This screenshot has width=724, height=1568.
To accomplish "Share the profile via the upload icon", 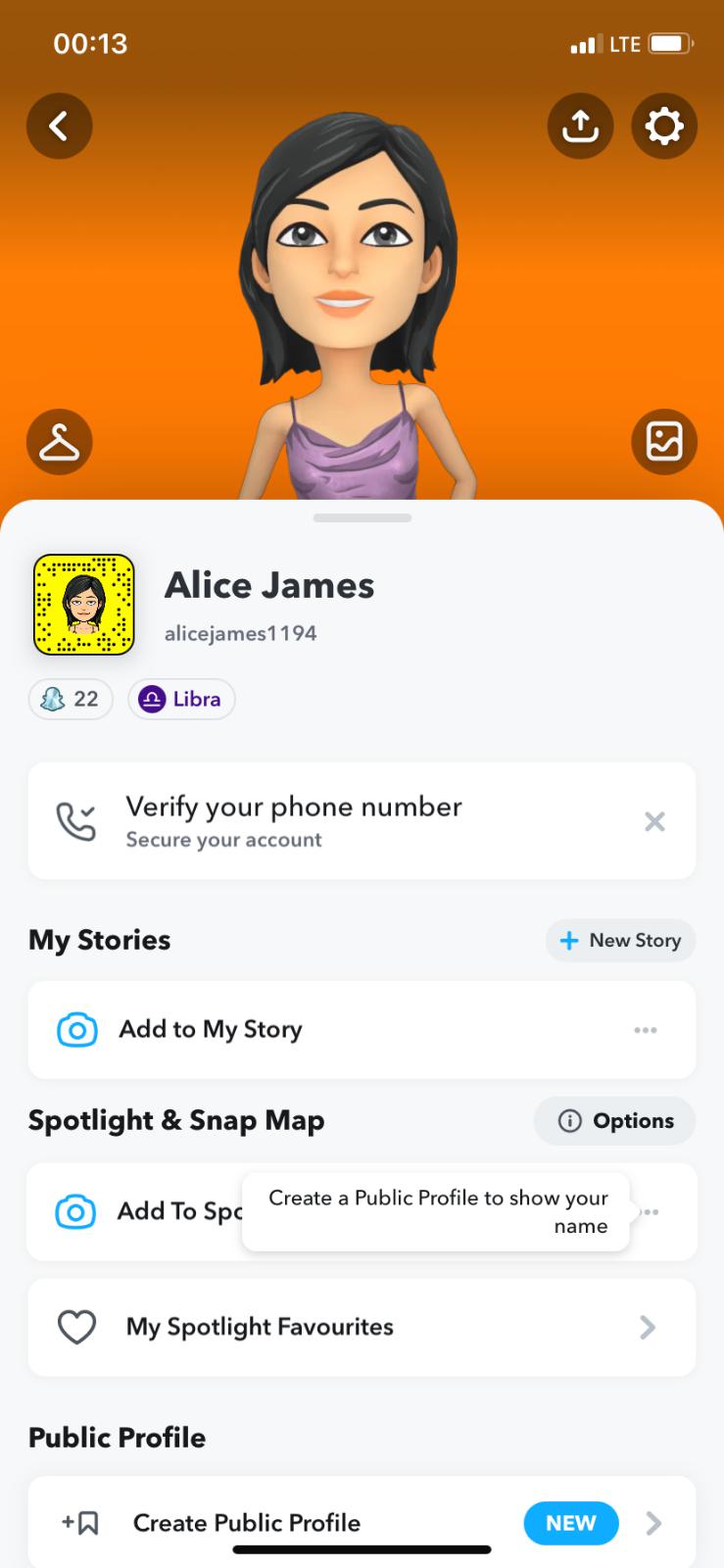I will click(x=580, y=125).
